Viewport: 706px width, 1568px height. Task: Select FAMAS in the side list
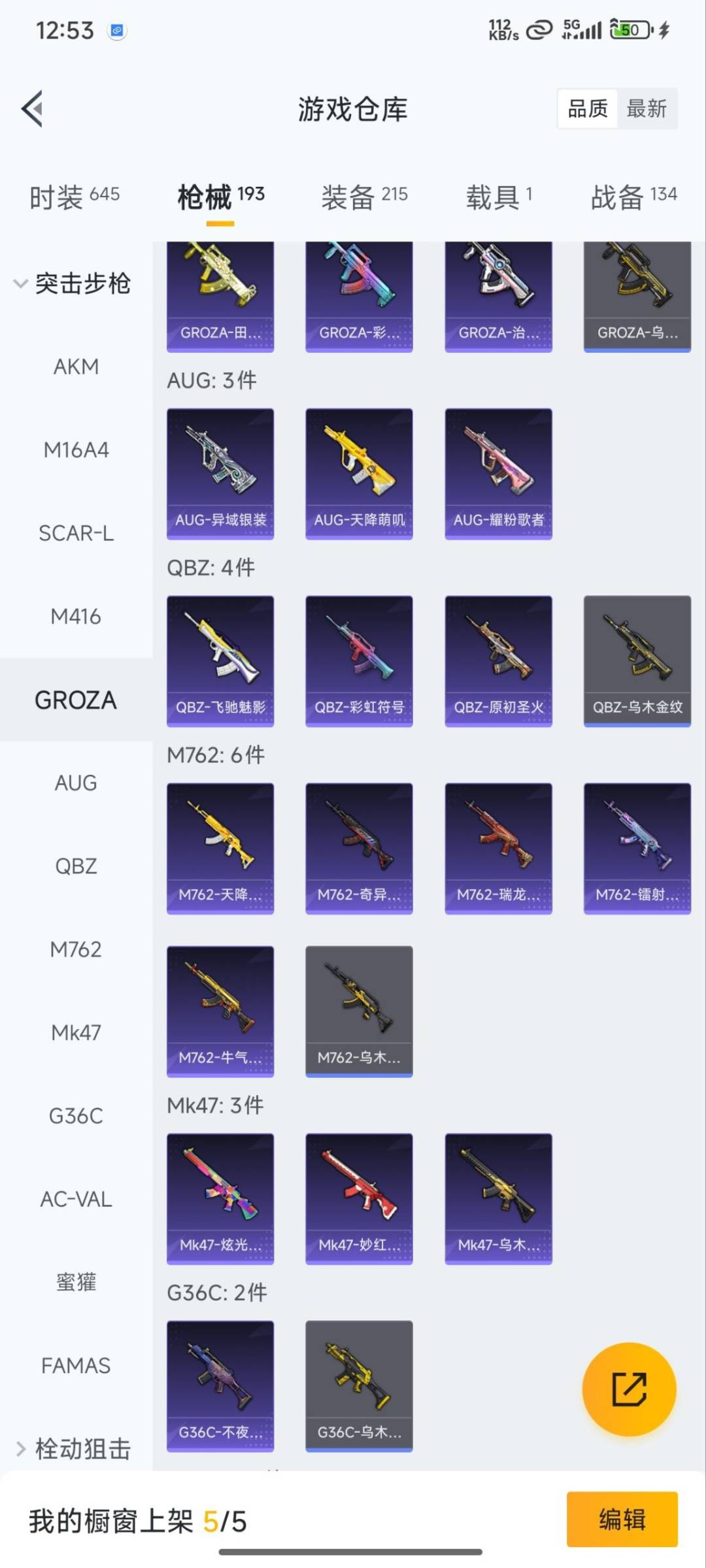[x=76, y=1365]
